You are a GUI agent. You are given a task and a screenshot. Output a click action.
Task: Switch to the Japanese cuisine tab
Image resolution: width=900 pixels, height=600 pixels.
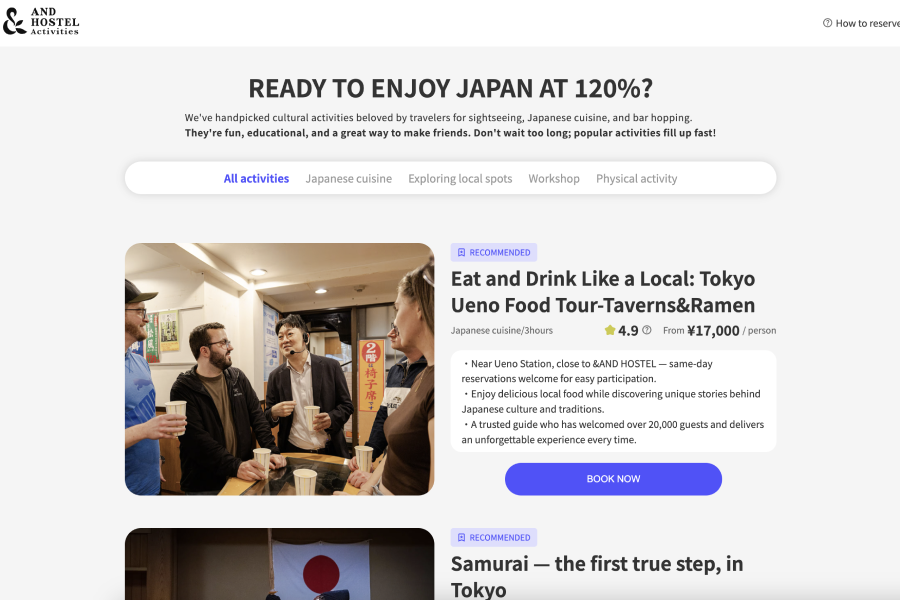click(x=348, y=179)
